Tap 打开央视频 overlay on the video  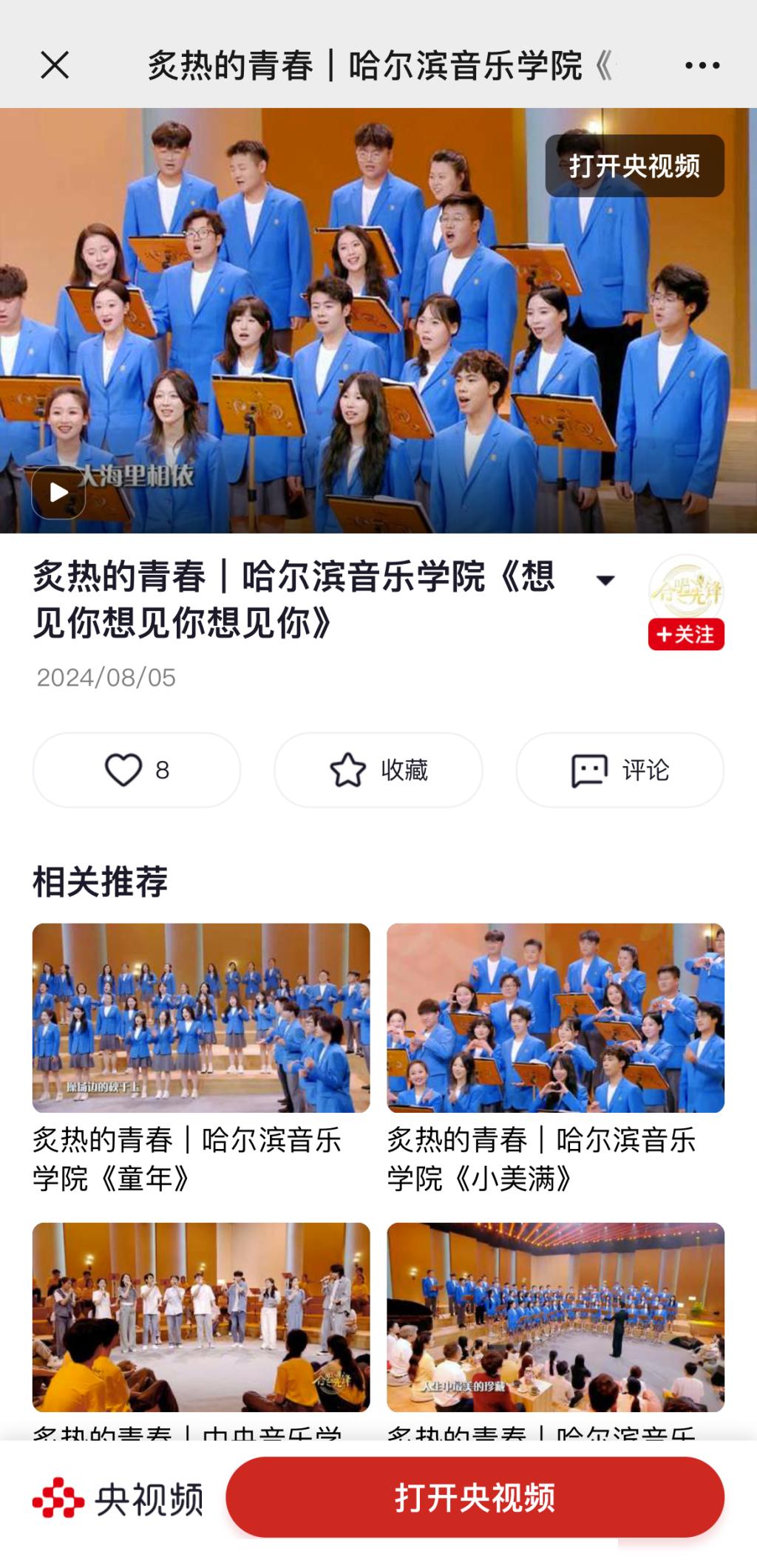[x=634, y=166]
